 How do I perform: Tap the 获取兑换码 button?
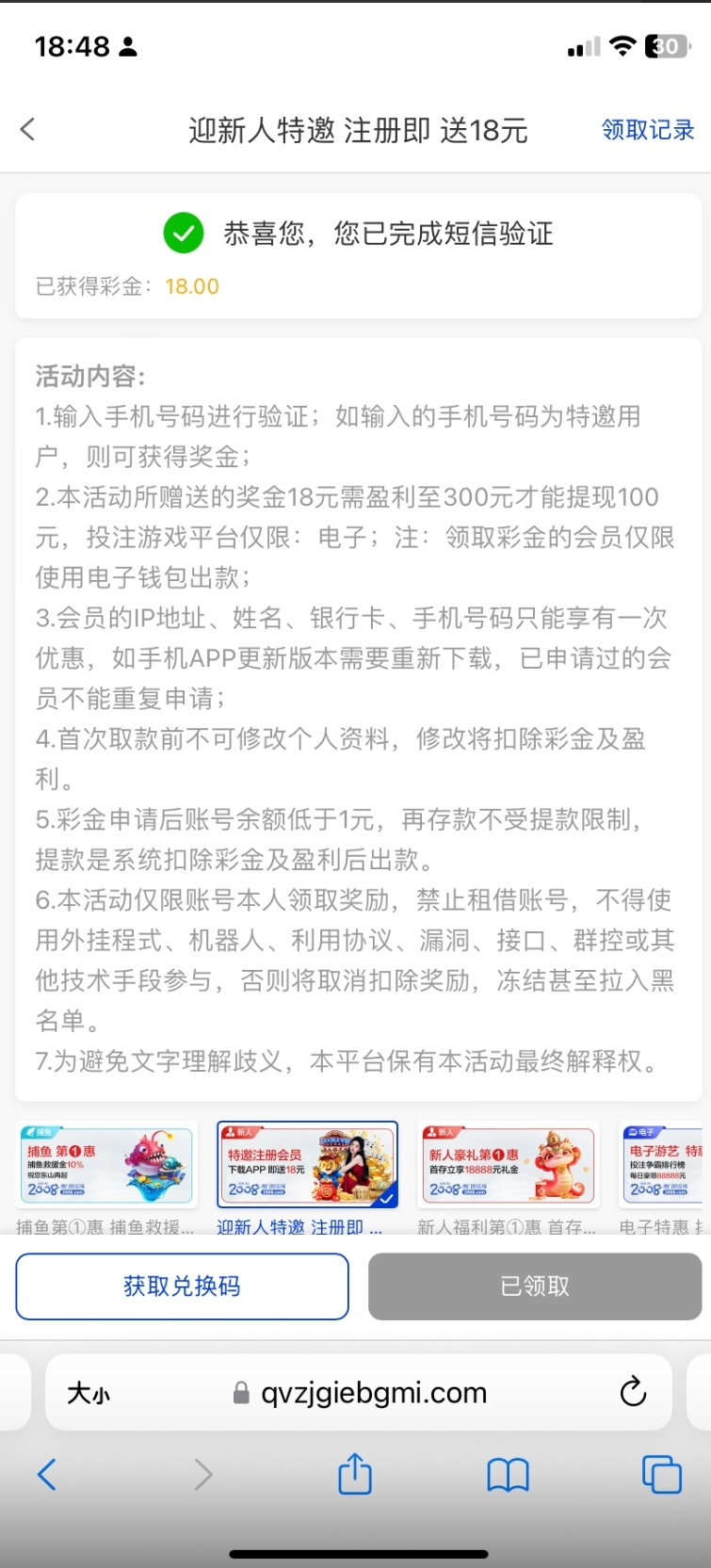pos(182,1286)
